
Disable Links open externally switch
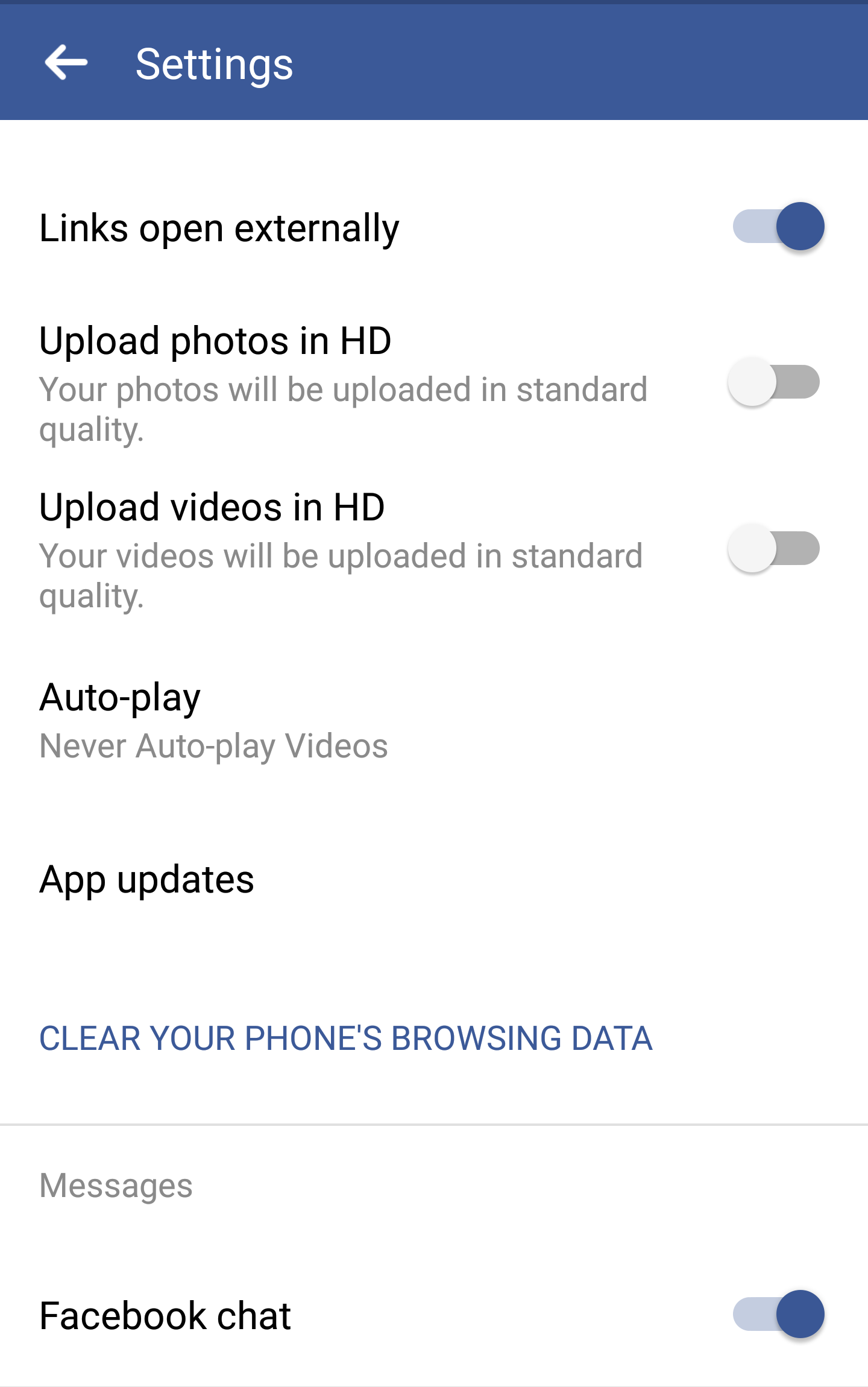778,227
